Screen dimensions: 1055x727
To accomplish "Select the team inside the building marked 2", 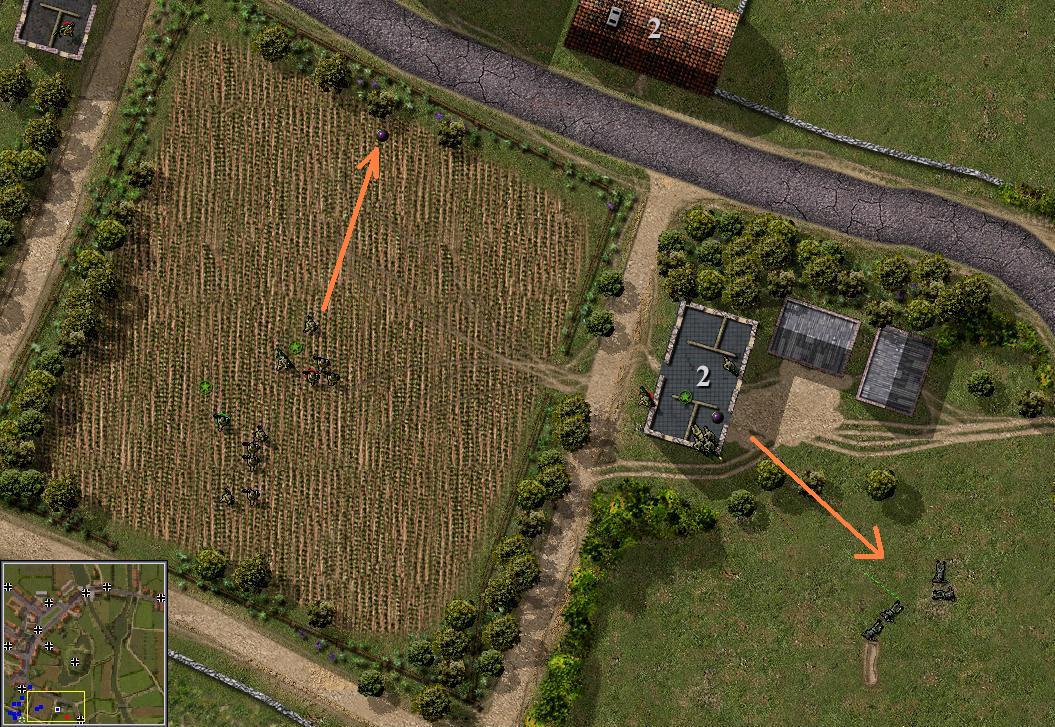I will (x=702, y=400).
